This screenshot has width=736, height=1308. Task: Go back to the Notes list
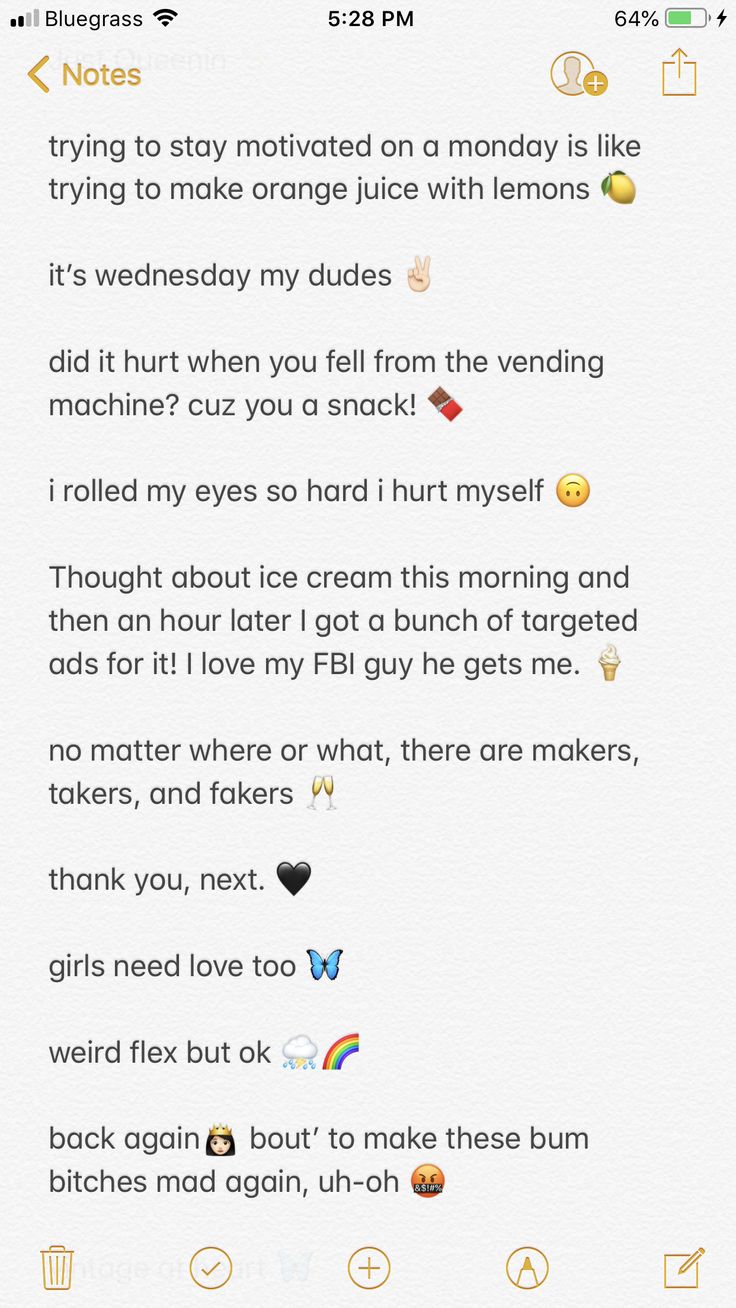click(x=84, y=74)
